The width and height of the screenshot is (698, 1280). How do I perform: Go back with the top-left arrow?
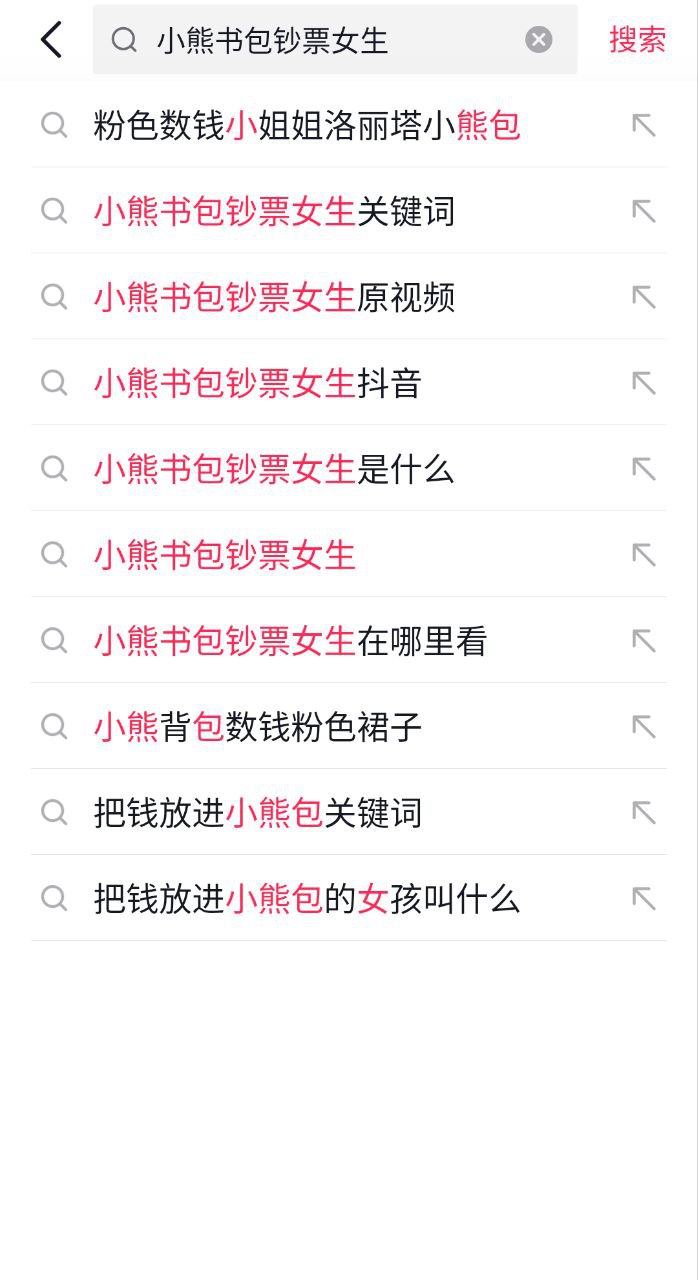coord(51,40)
